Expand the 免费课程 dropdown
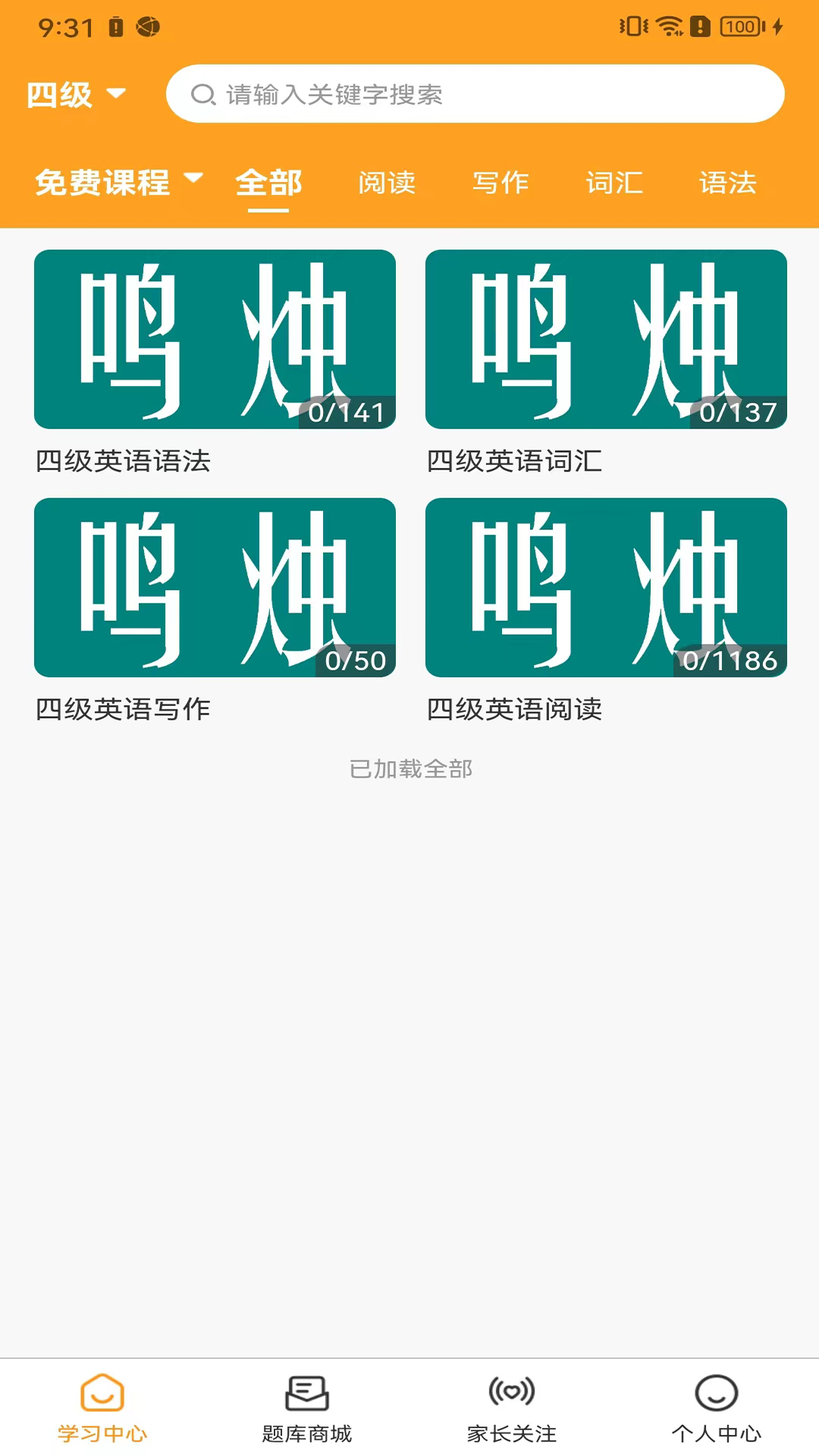The image size is (819, 1456). [x=118, y=182]
